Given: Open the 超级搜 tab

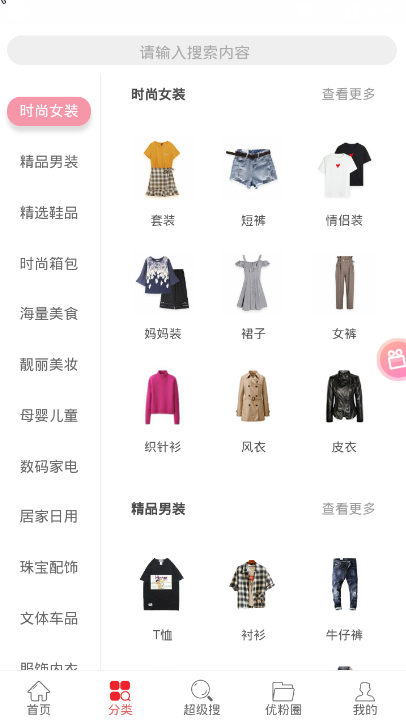Looking at the screenshot, I should tap(202, 698).
